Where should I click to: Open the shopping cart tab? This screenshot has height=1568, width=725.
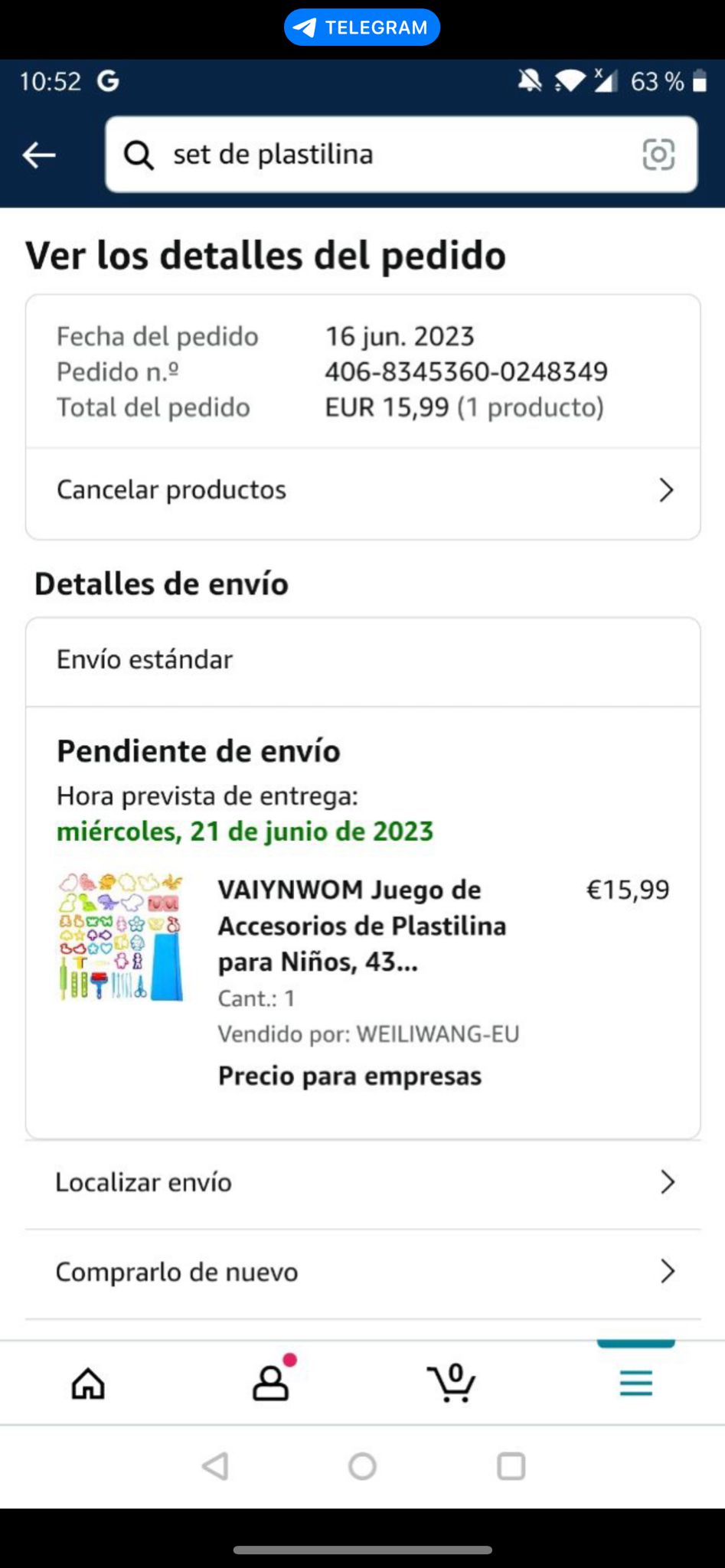452,1383
